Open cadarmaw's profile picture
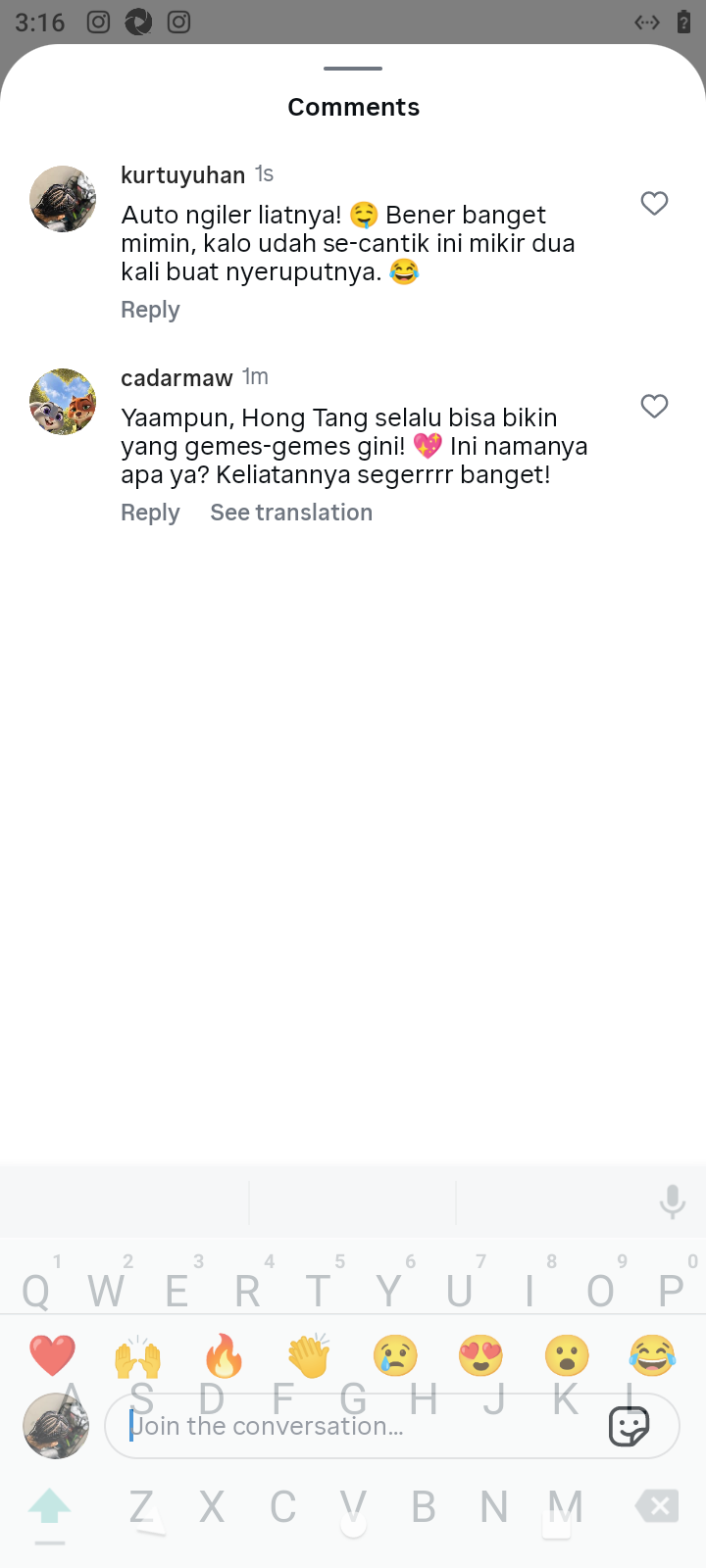 point(63,402)
